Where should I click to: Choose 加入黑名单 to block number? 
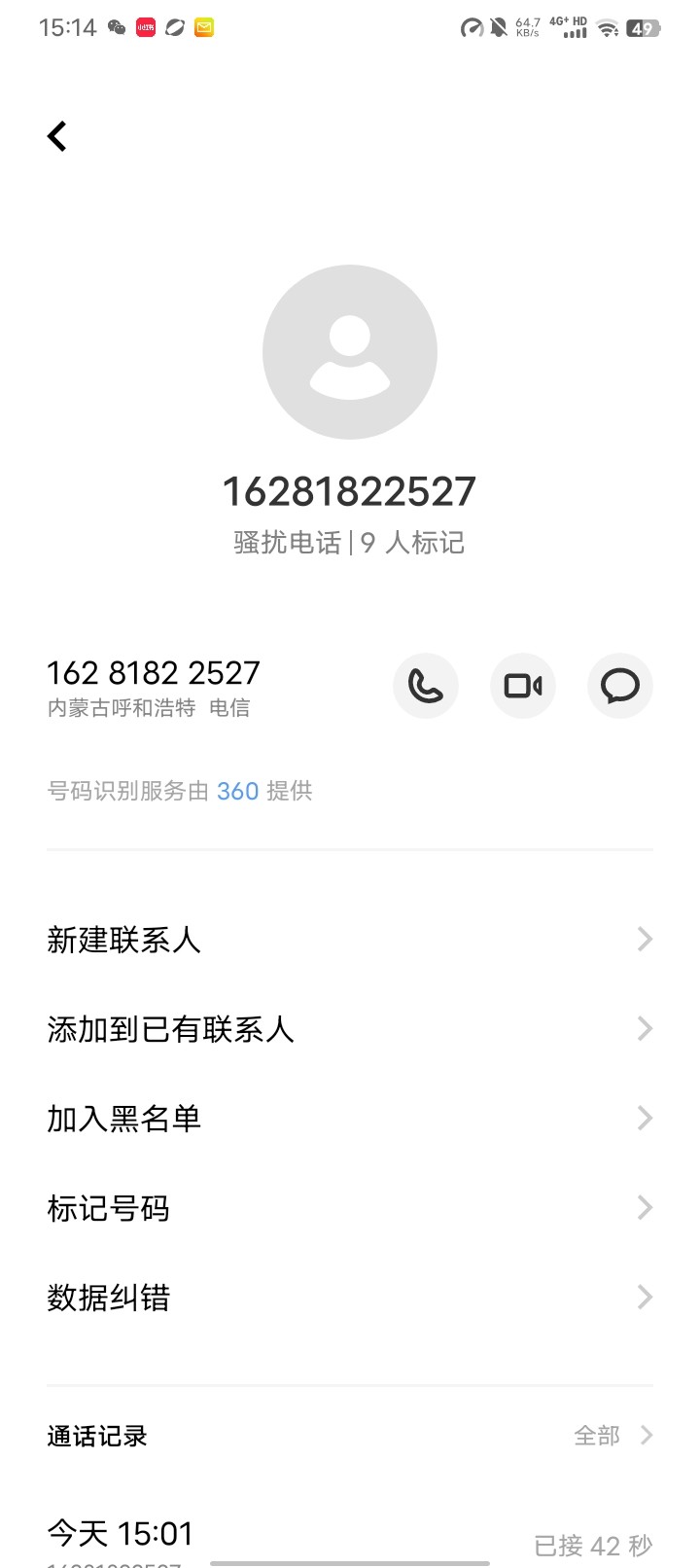pyautogui.click(x=349, y=1119)
